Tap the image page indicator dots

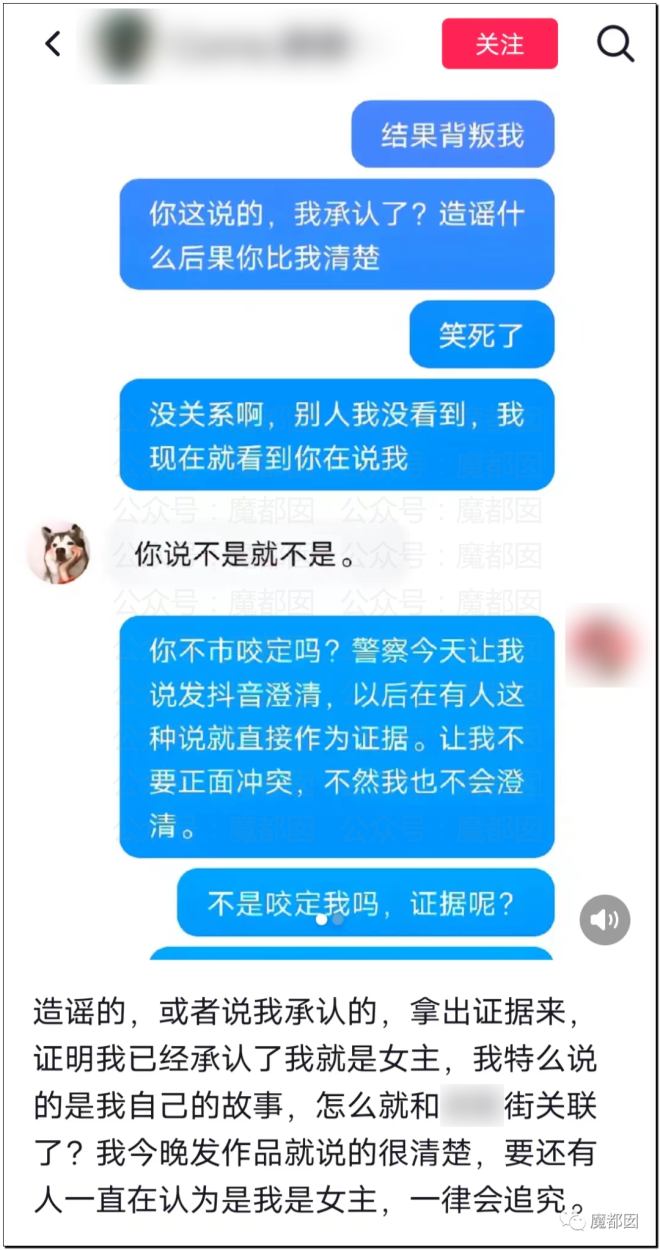[x=329, y=919]
